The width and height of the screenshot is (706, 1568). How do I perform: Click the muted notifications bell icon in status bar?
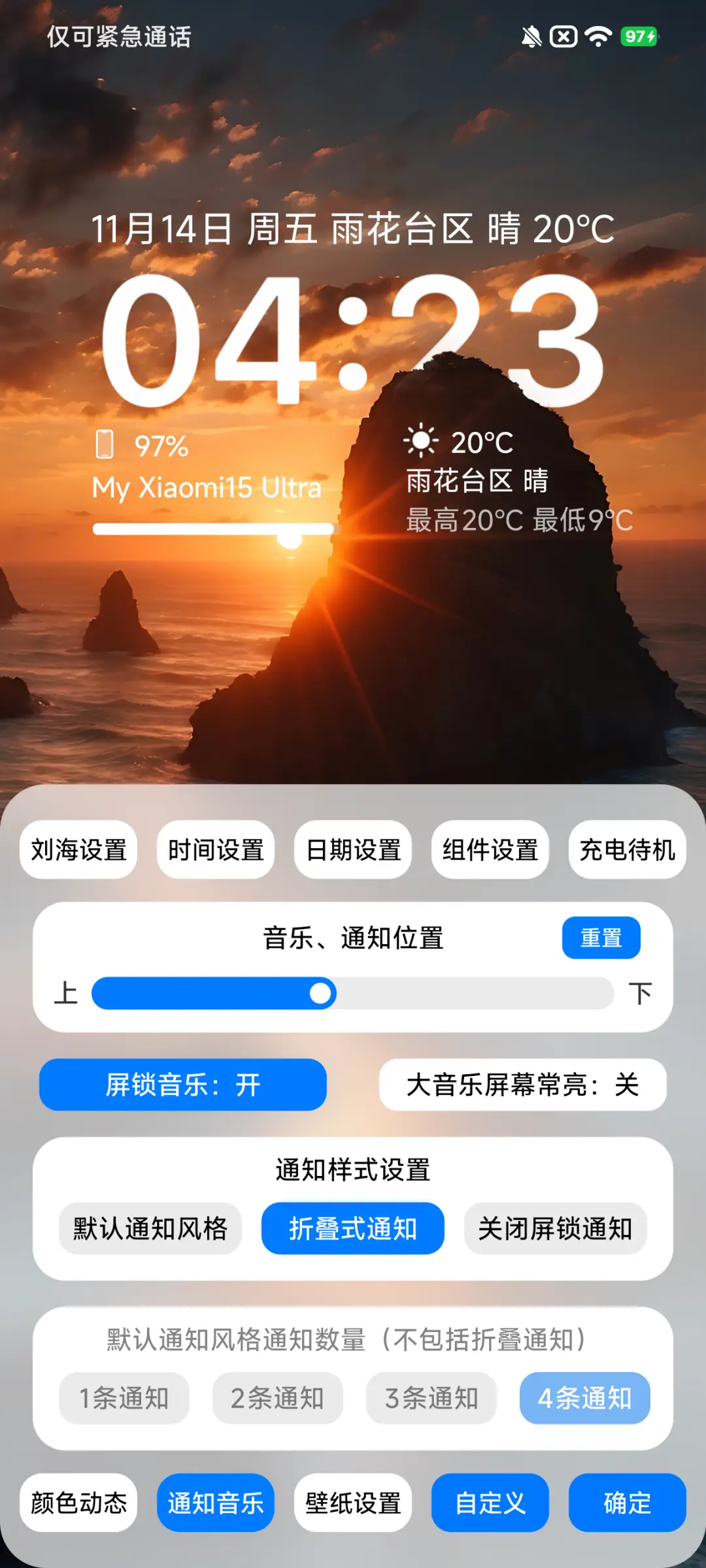click(530, 37)
